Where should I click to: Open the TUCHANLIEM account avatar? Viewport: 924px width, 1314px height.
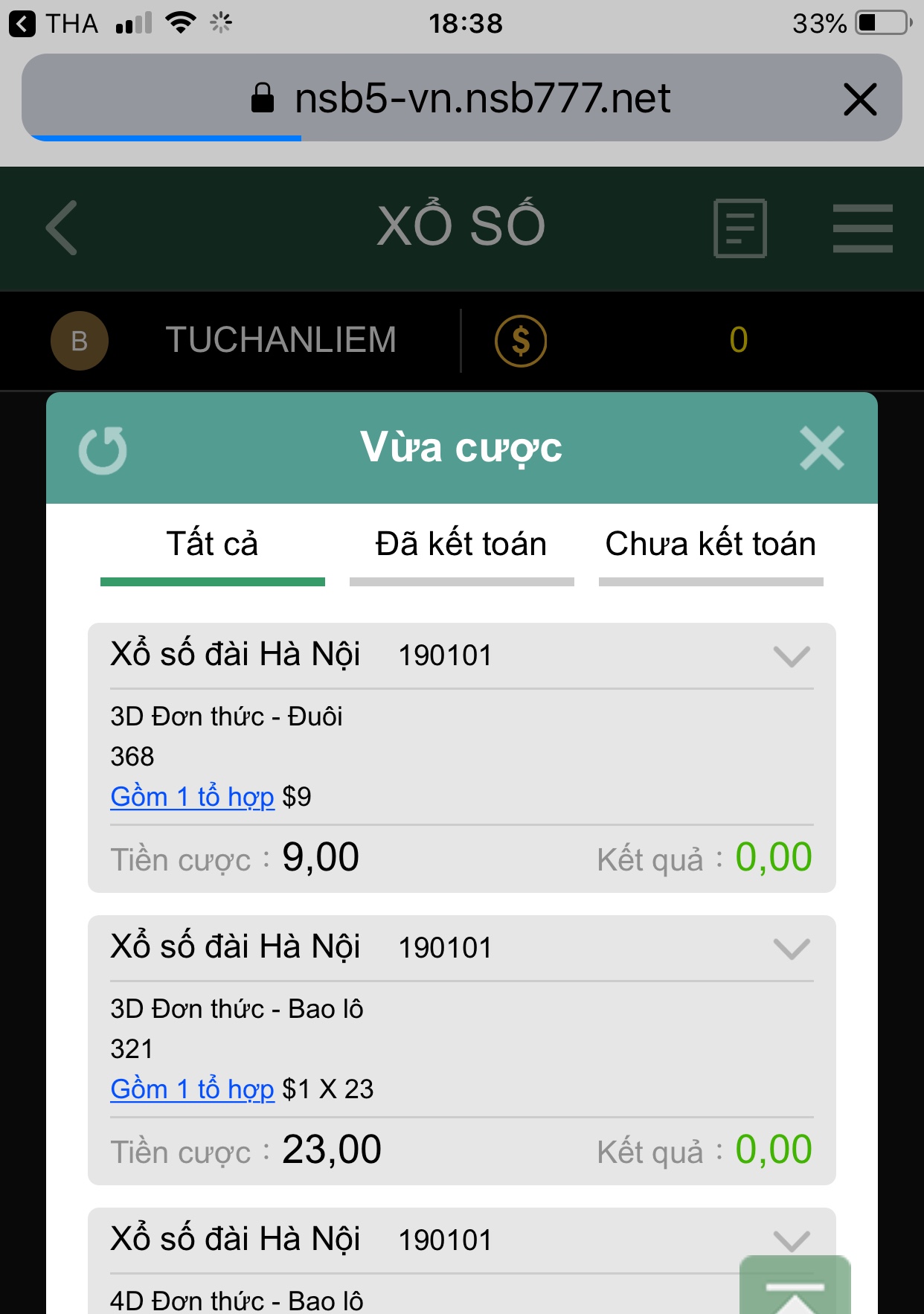coord(80,341)
